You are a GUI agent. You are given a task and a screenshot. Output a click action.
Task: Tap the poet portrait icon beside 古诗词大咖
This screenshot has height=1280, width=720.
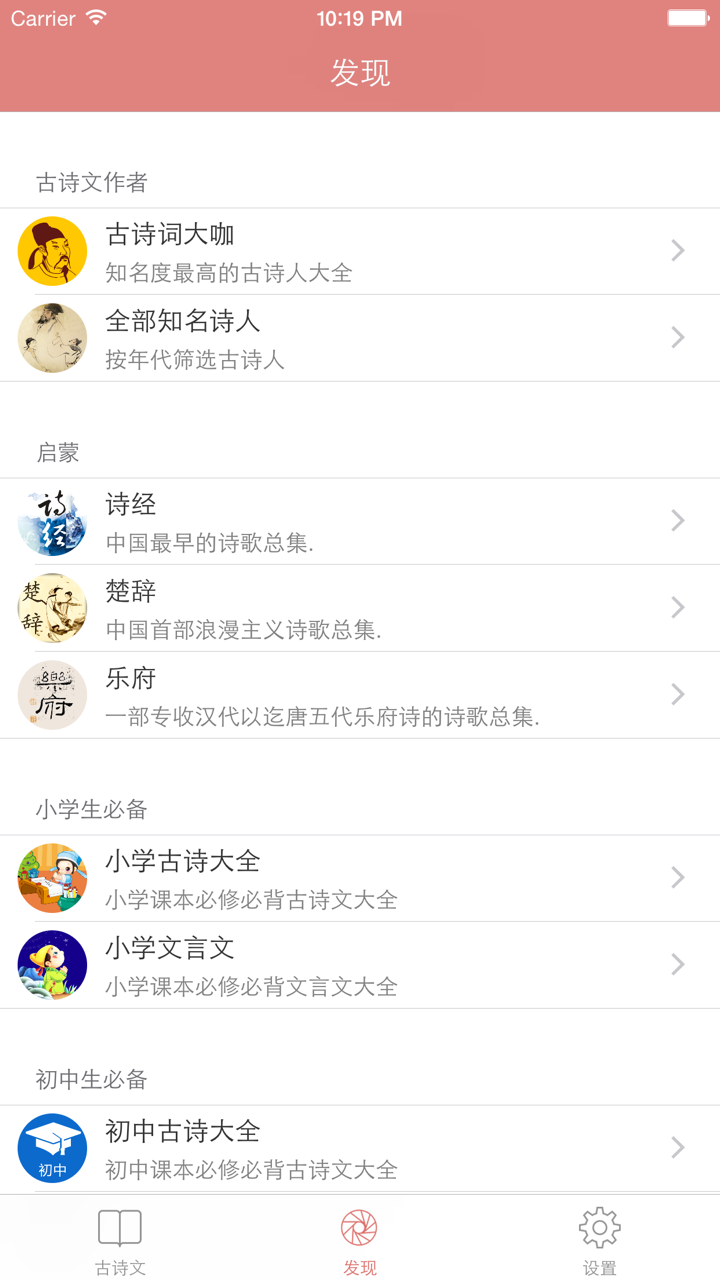click(52, 251)
